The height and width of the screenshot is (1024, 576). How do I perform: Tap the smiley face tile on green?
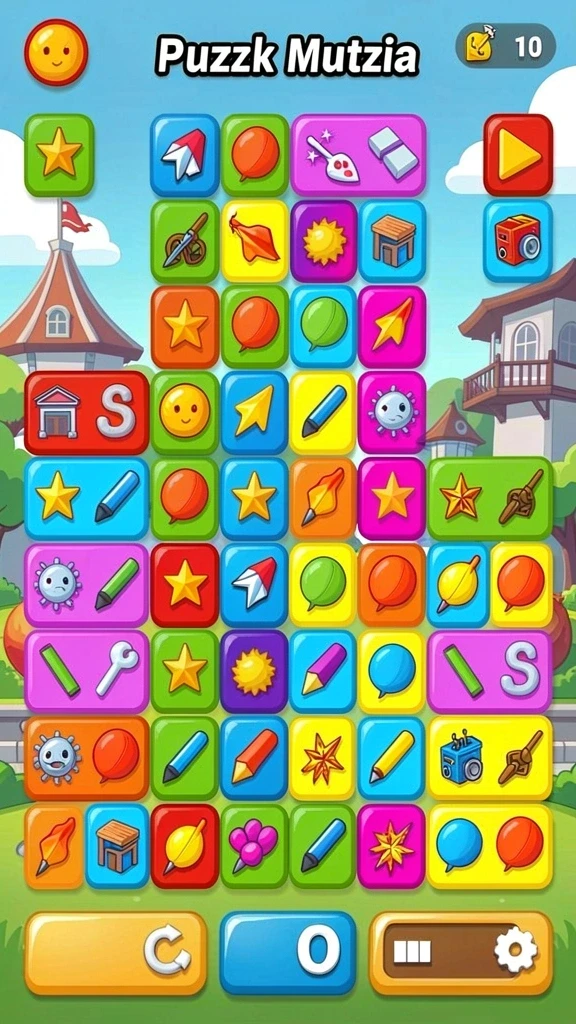pos(185,413)
